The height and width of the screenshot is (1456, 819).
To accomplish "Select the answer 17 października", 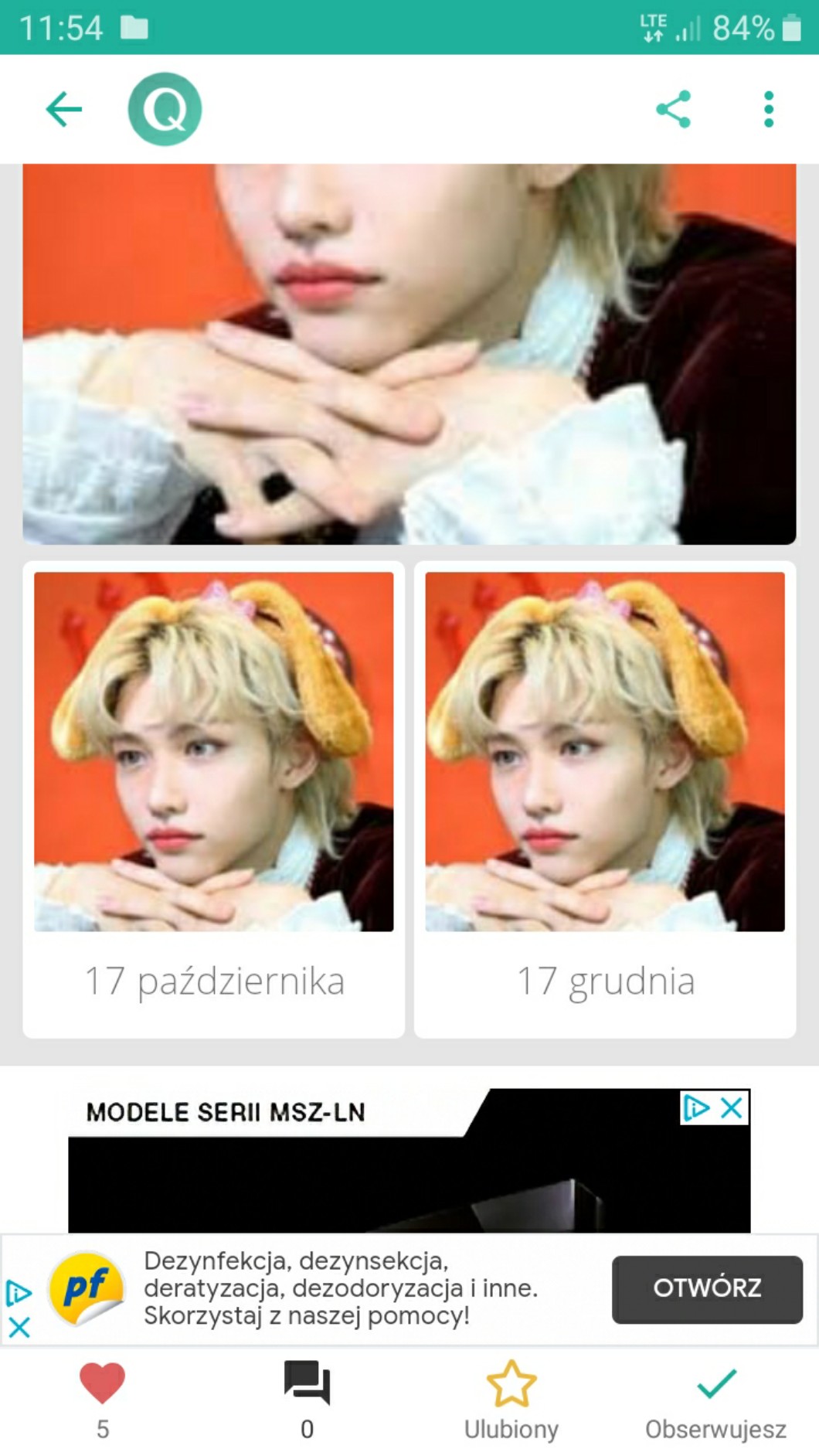I will coord(214,799).
